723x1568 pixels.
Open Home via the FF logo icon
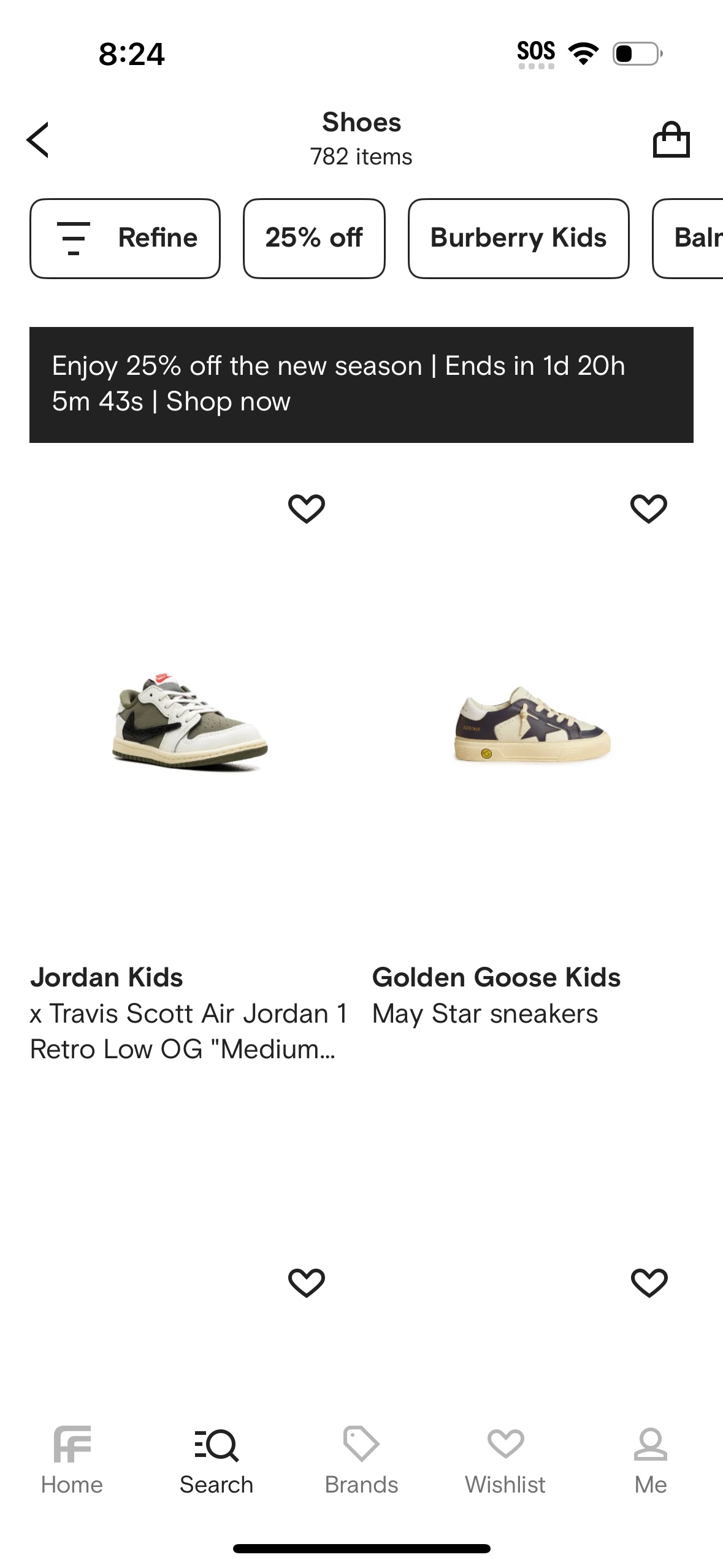72,1443
